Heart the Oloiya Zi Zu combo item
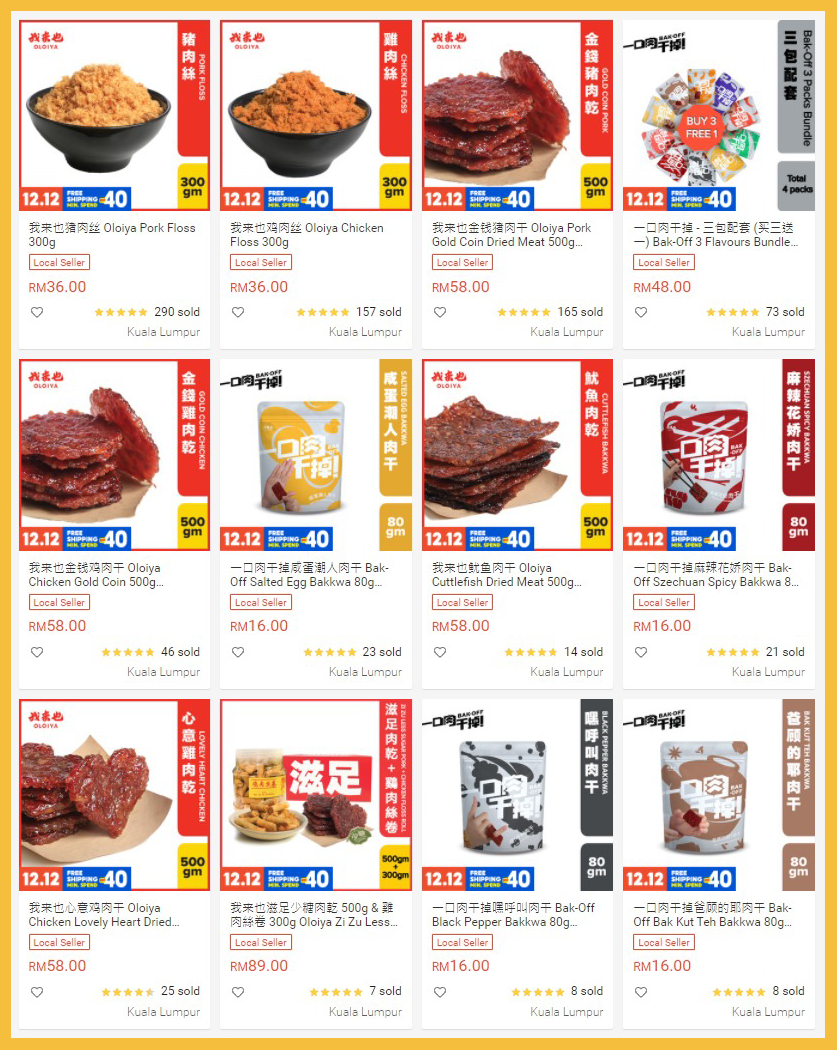 (x=238, y=992)
